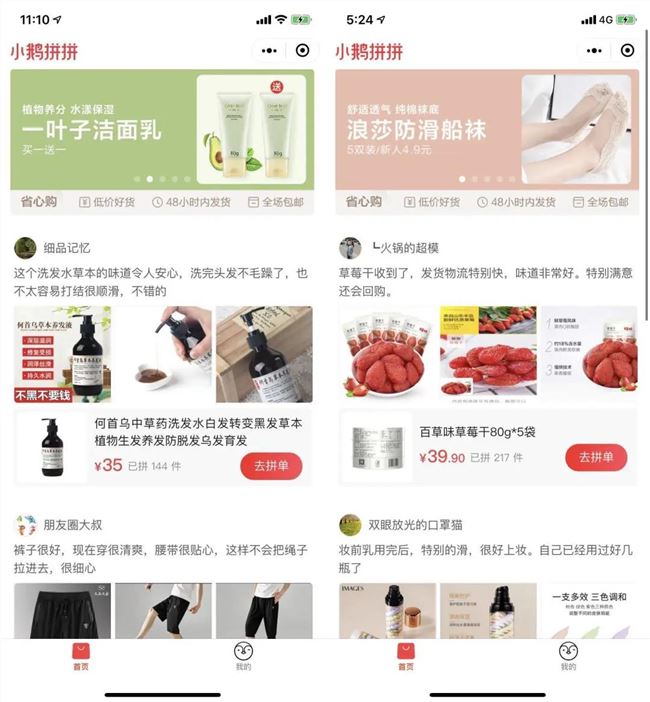Enlarge first shampoo photo in 细品记忆's review
Image resolution: width=650 pixels, height=702 pixels.
point(61,355)
